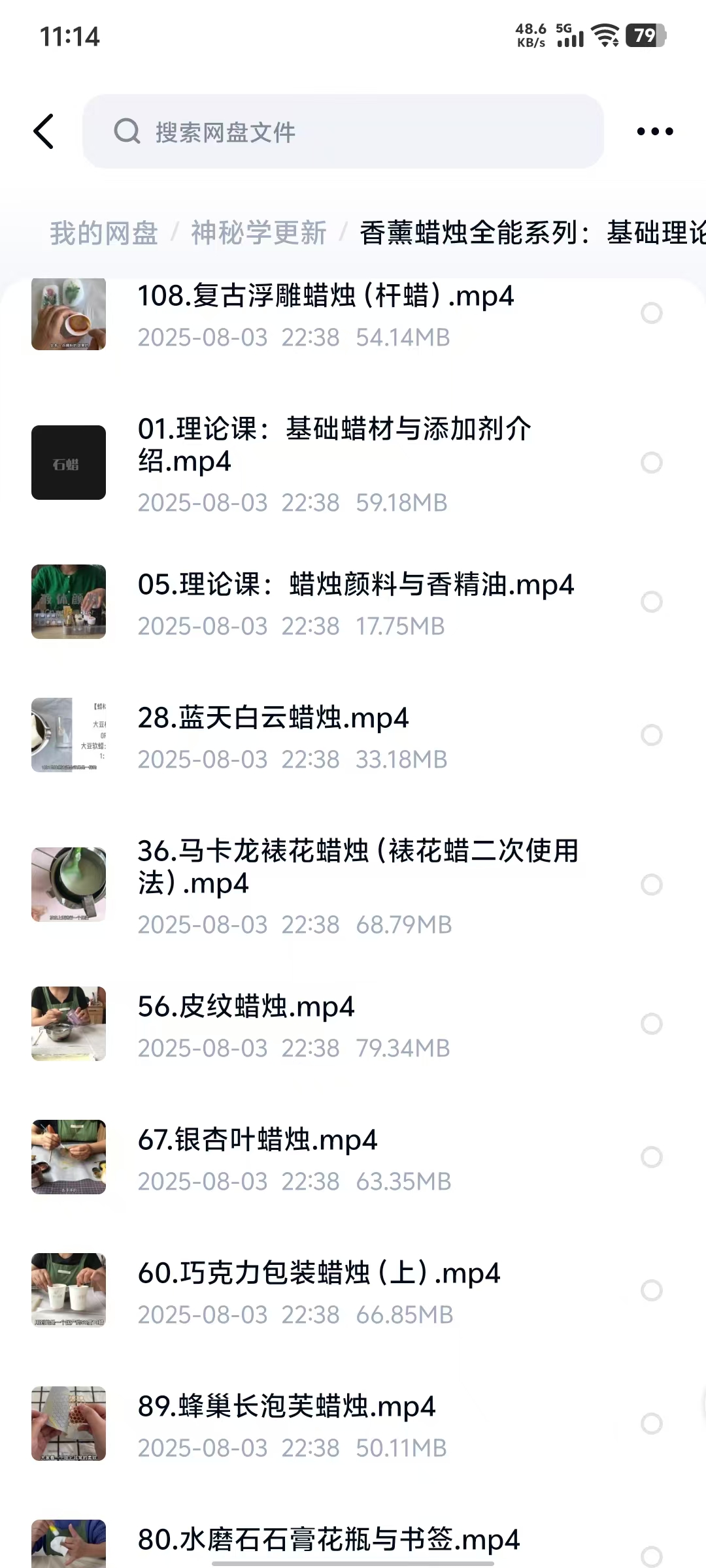Open 60.巧克力包装蜡烛（上）.mp4
Screen dimensions: 706x1568
click(318, 1290)
